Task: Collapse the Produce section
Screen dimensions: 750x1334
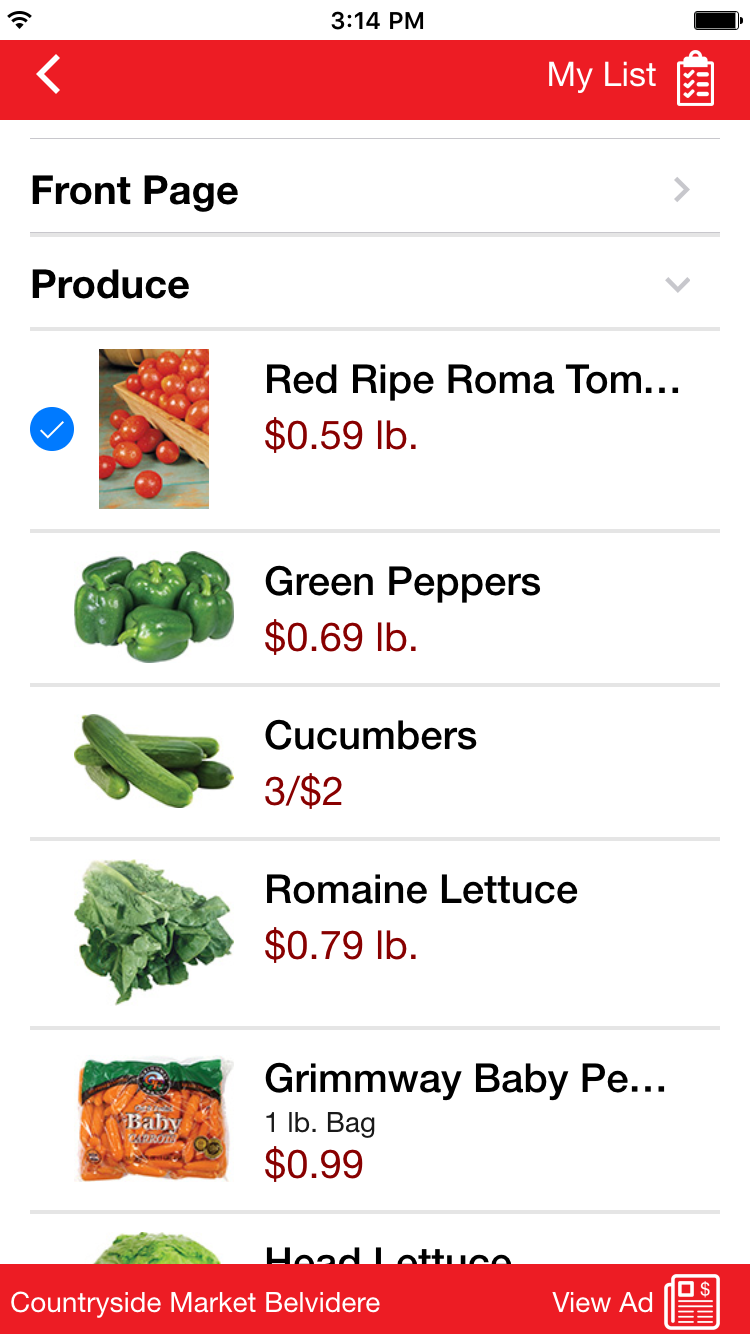Action: click(375, 284)
